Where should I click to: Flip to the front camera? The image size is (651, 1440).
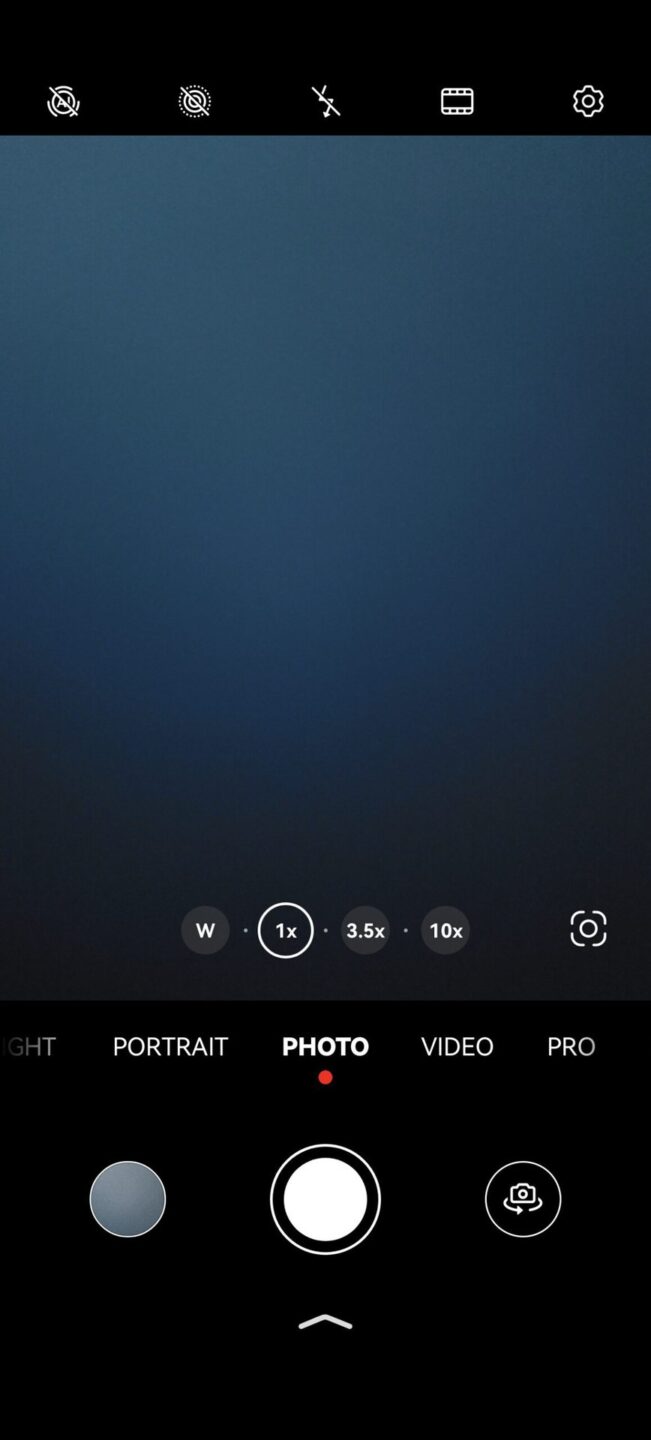523,1199
